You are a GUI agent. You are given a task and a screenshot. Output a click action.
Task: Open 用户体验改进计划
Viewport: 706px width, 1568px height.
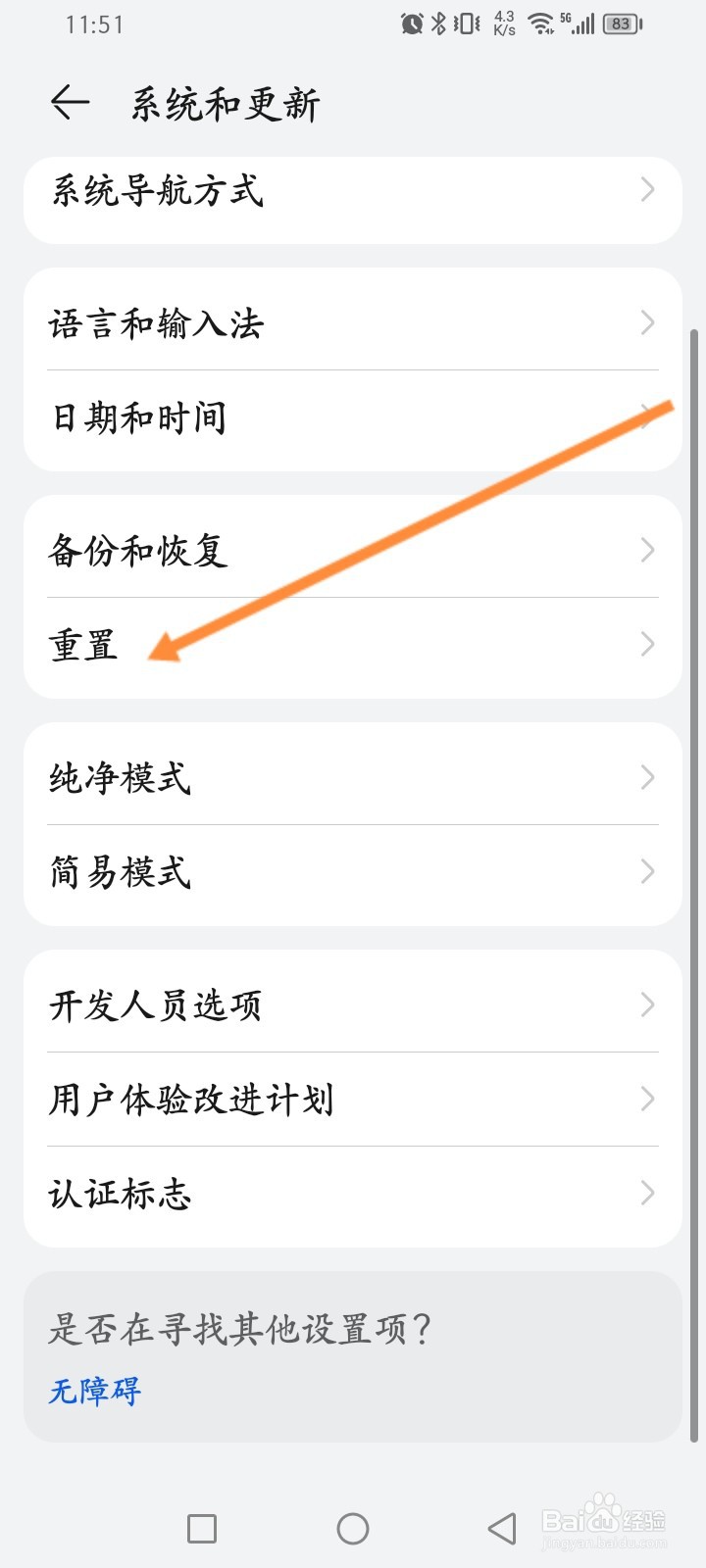coord(353,1099)
